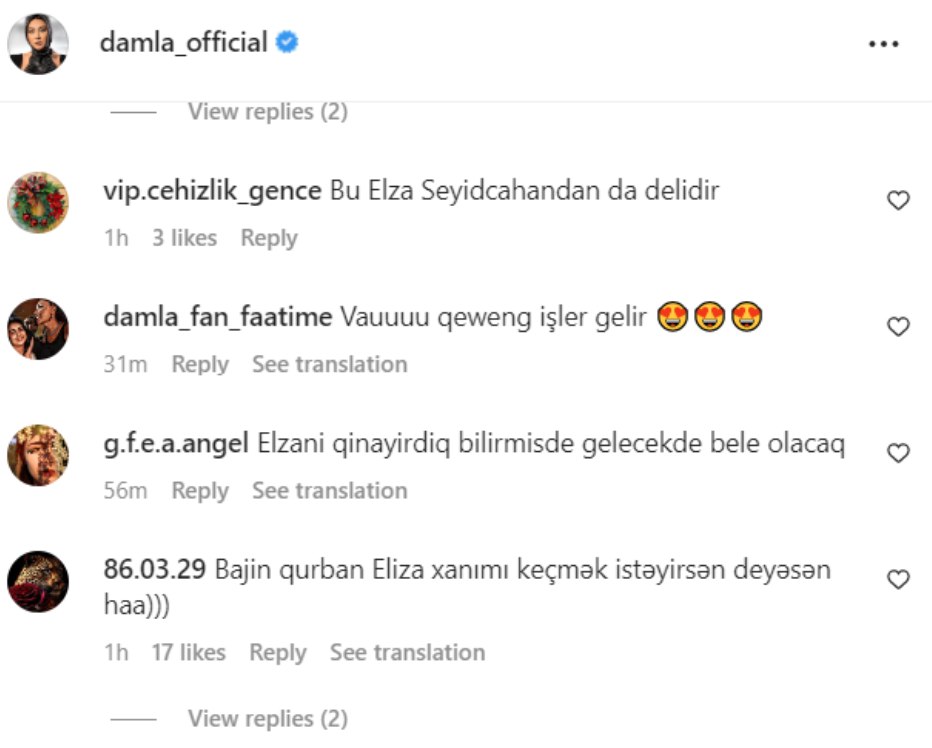932x748 pixels.
Task: Like the comment by 86.03.29
Action: click(x=898, y=579)
